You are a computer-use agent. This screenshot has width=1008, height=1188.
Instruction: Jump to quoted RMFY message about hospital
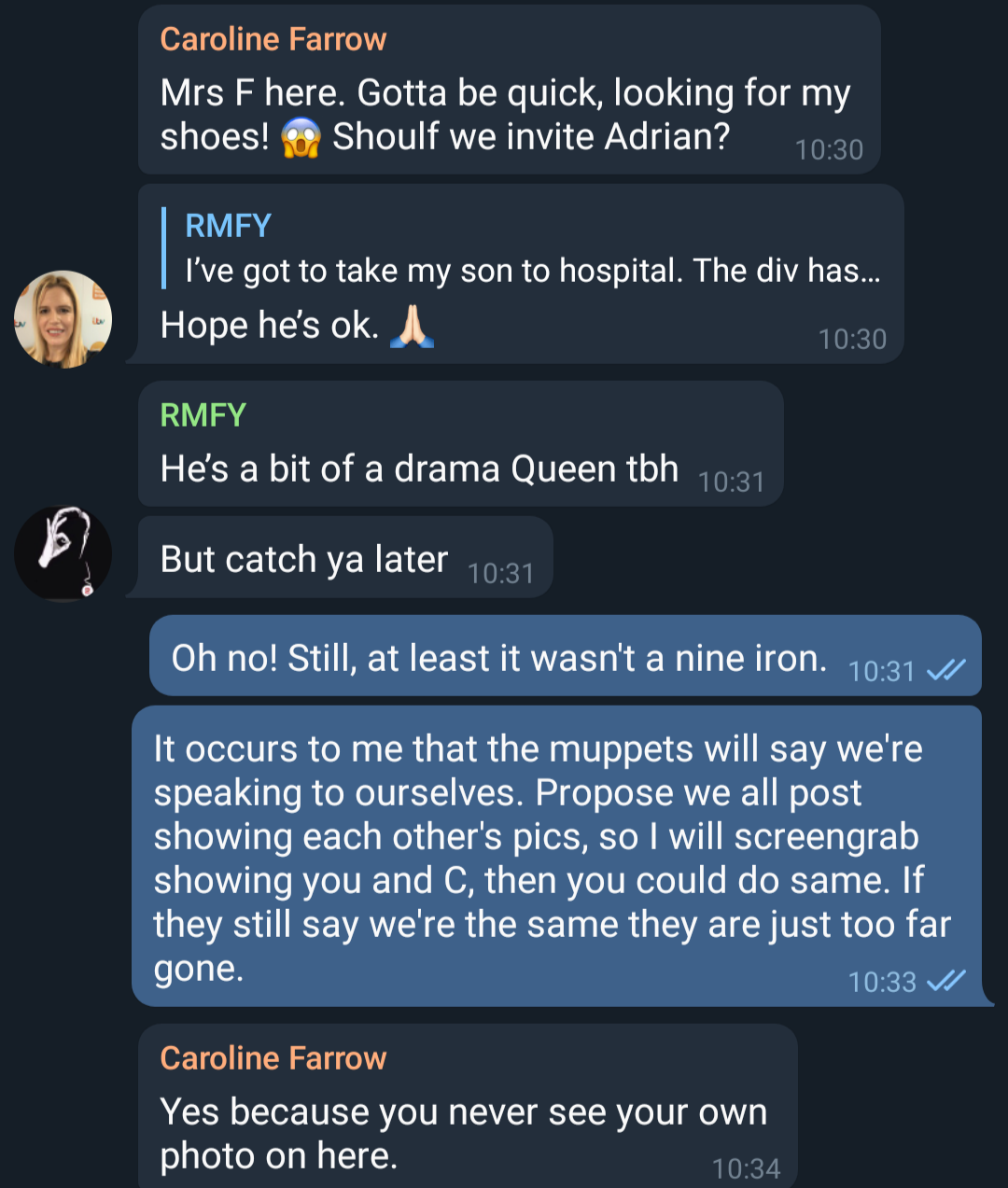523,250
